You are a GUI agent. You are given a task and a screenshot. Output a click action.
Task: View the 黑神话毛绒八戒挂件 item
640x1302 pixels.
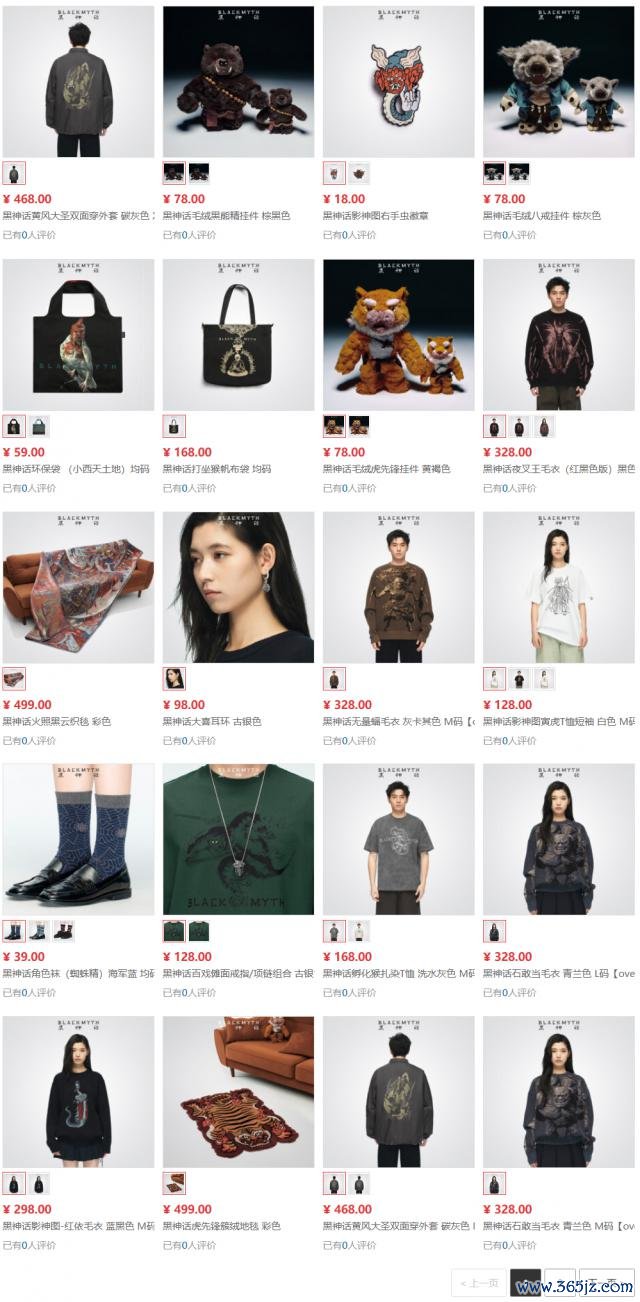[x=558, y=82]
